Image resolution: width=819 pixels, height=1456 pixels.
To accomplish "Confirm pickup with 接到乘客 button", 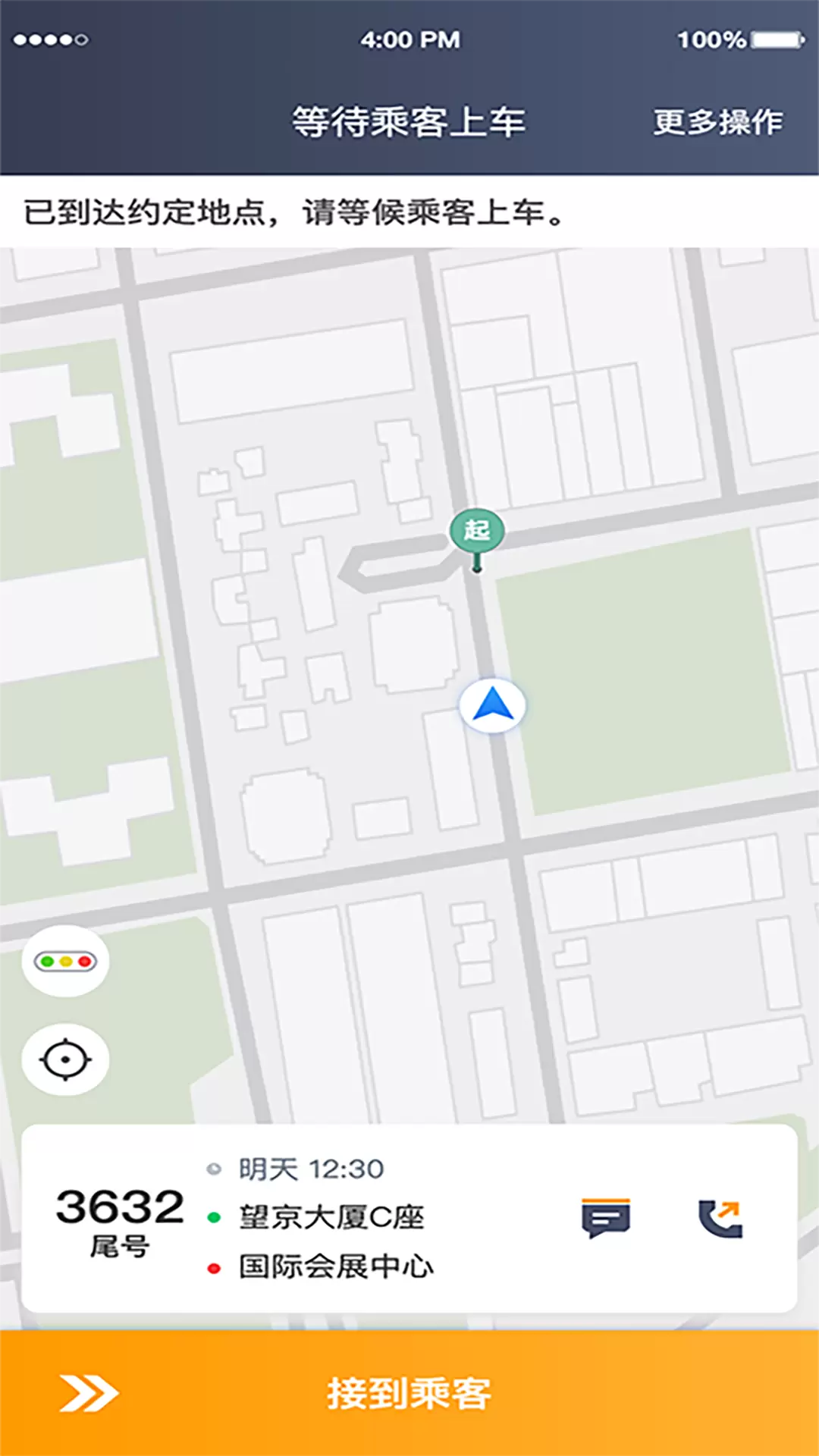I will [409, 1393].
